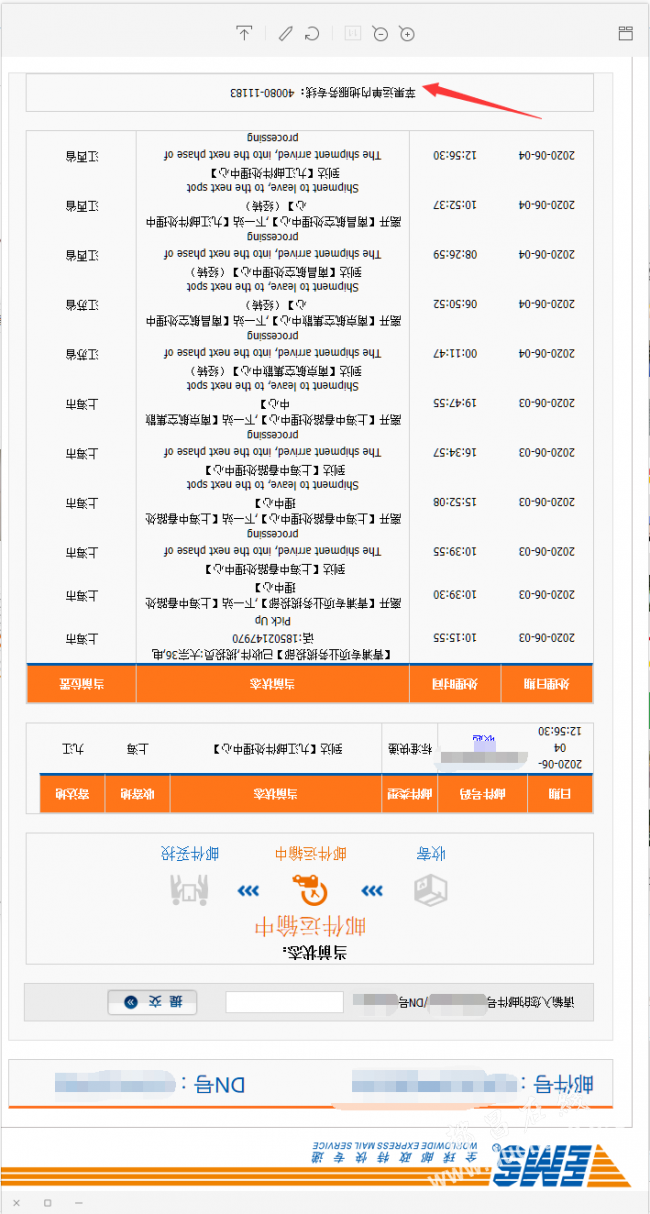Zoom out using the minus magnifier

pyautogui.click(x=380, y=33)
